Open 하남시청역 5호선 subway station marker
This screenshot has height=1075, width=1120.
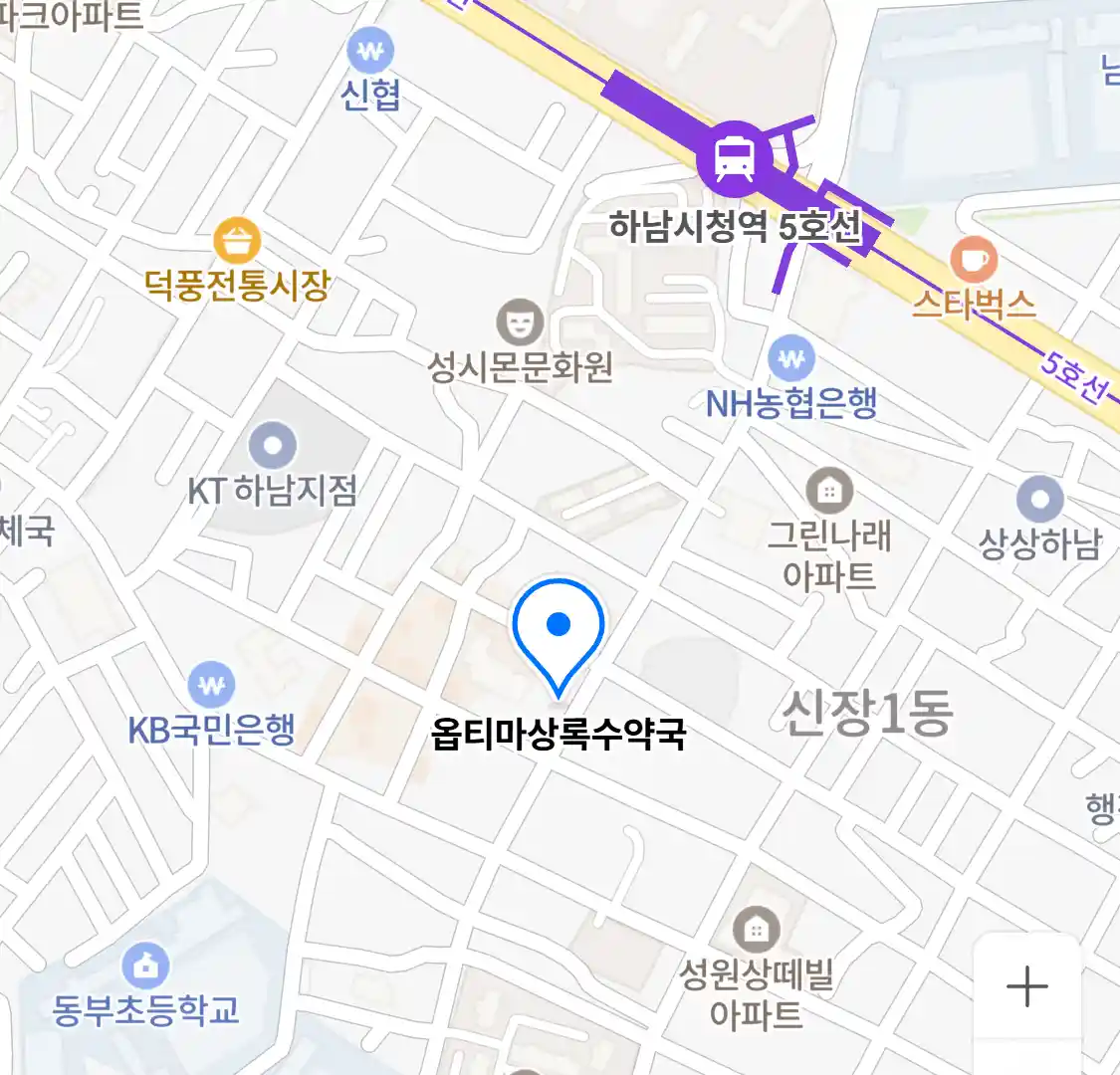click(735, 157)
